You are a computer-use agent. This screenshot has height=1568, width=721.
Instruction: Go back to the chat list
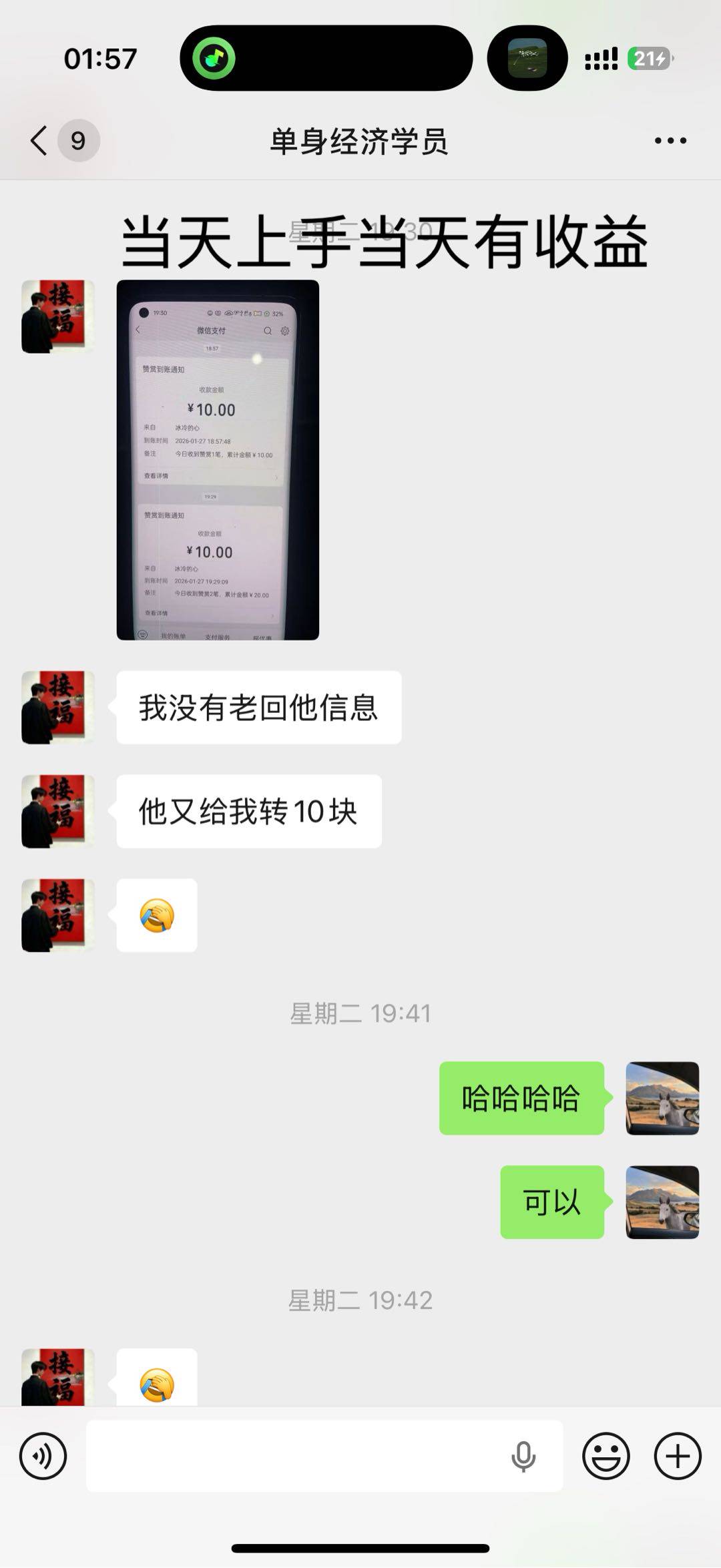pyautogui.click(x=40, y=141)
